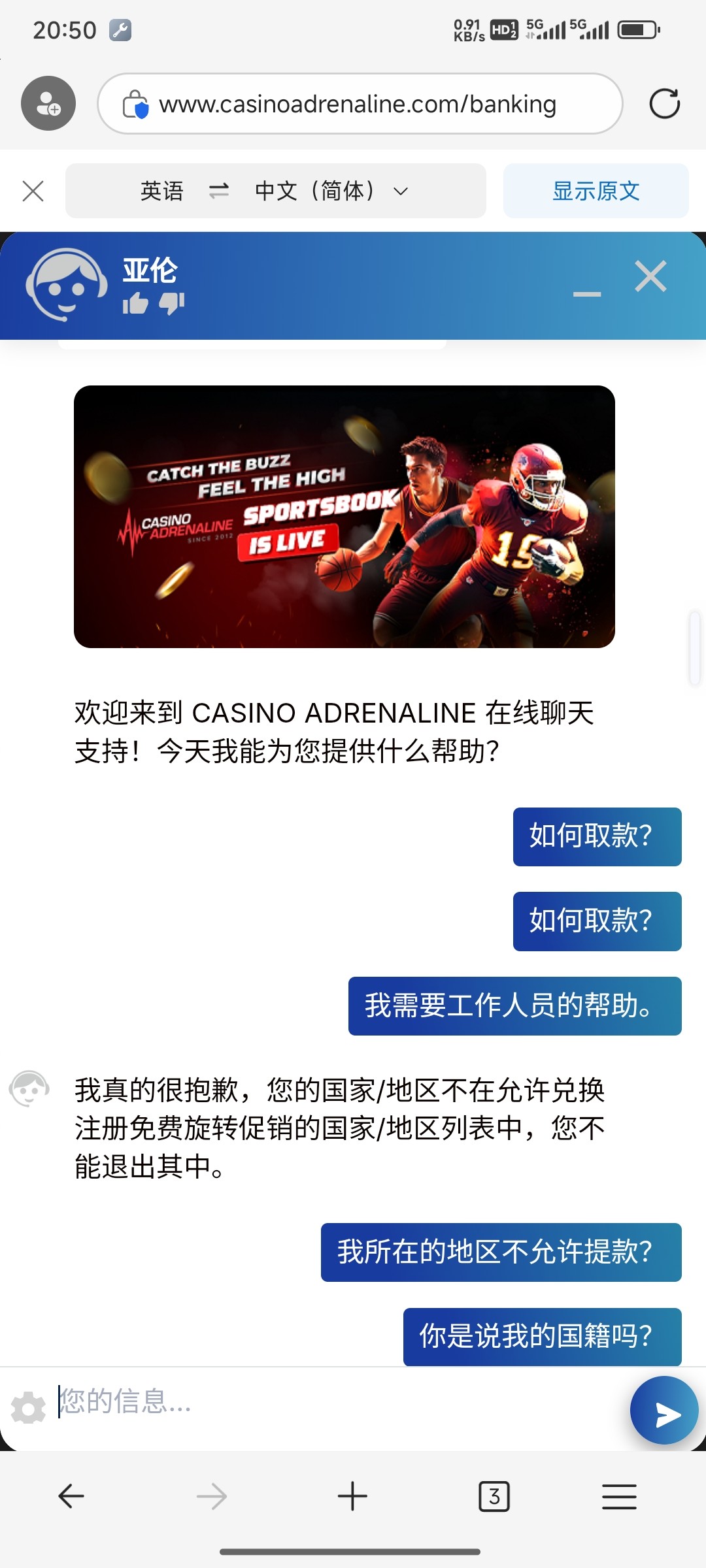Send the chat message
Screen dimensions: 706x1568
(664, 1410)
